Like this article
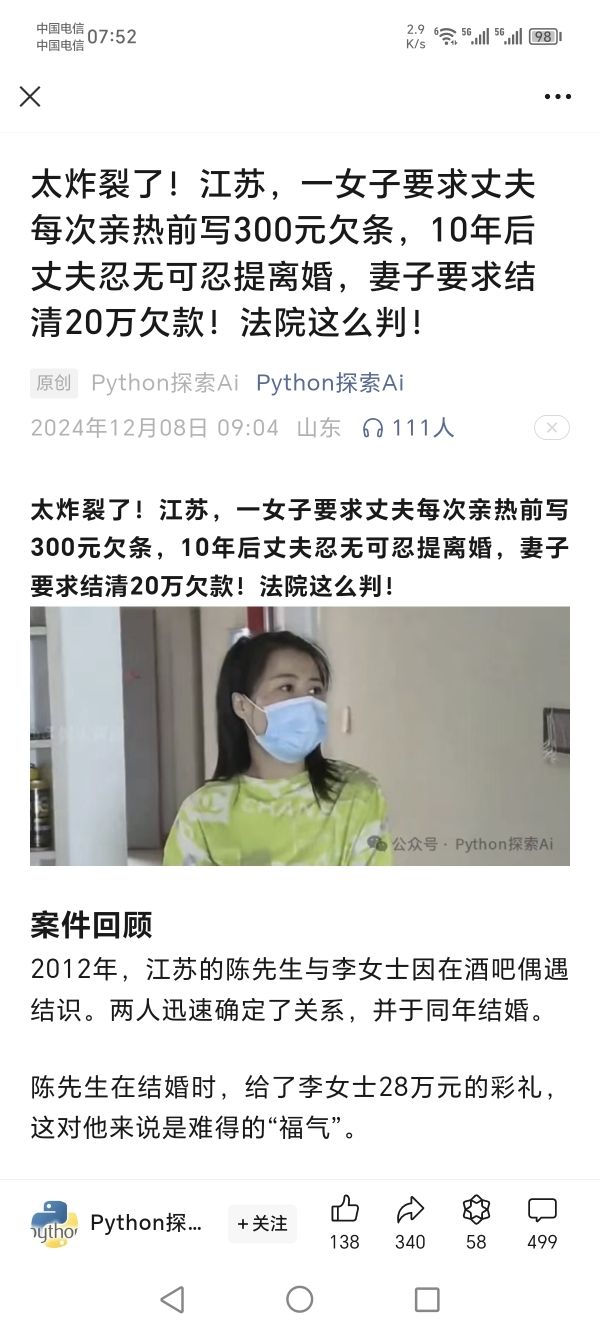 coord(344,1222)
